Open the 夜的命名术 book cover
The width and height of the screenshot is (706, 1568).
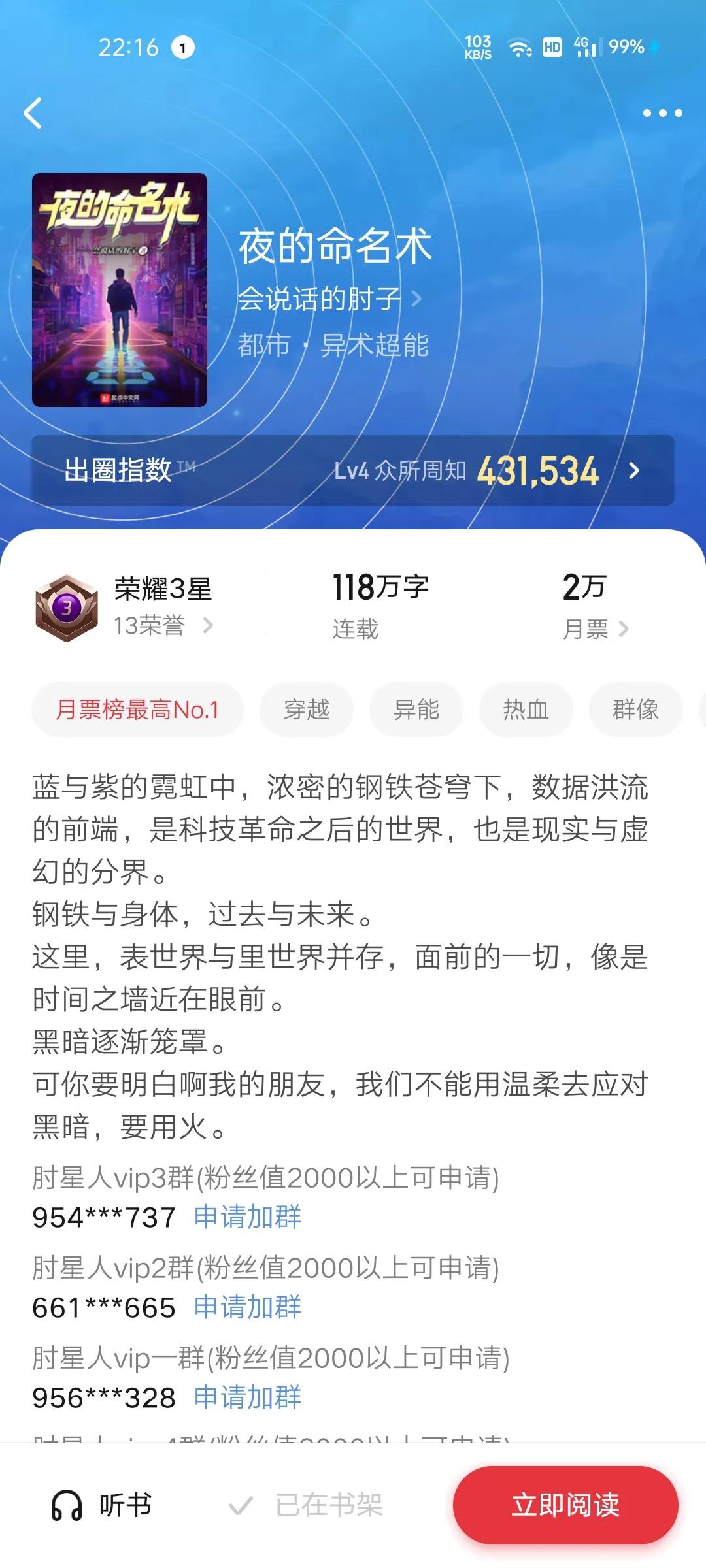click(120, 290)
